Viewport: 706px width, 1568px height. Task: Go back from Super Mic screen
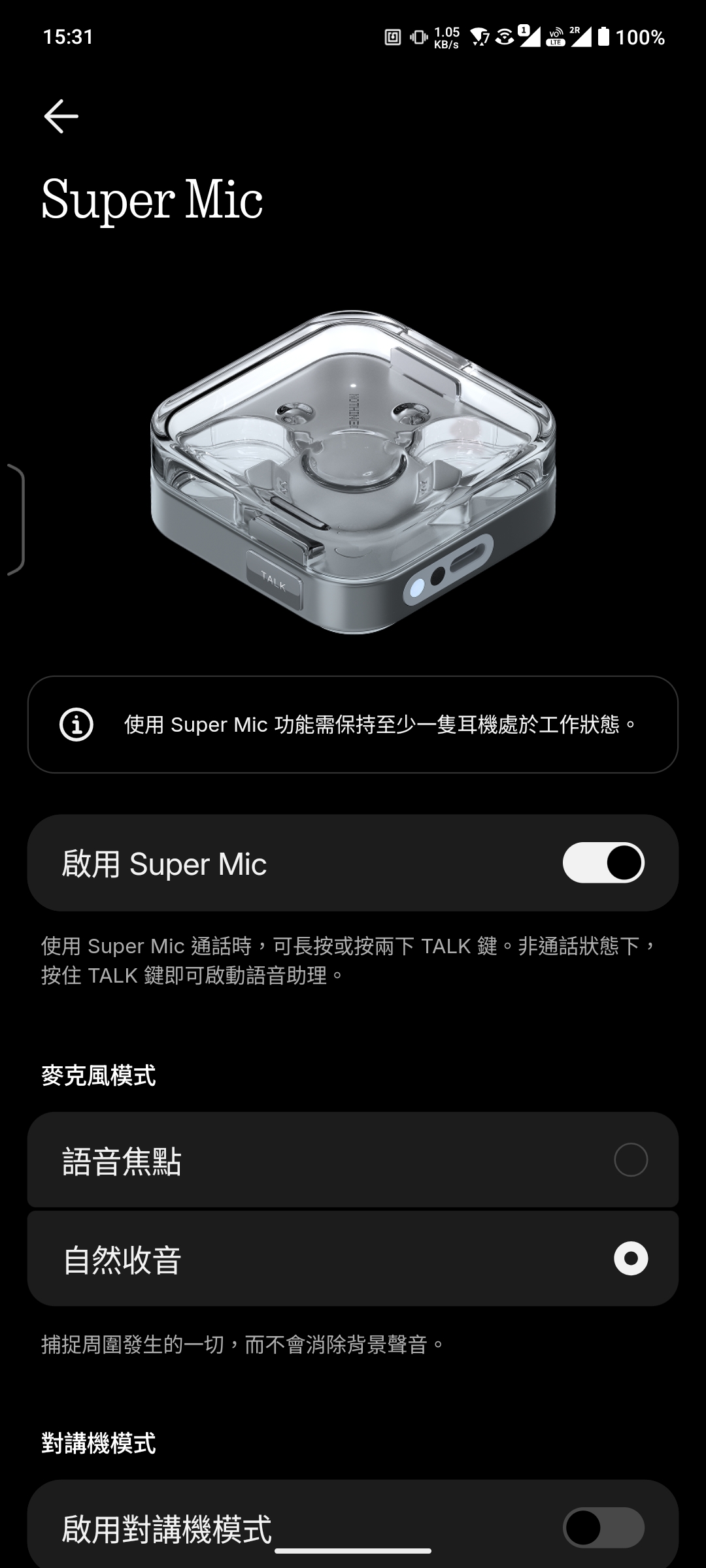[61, 116]
